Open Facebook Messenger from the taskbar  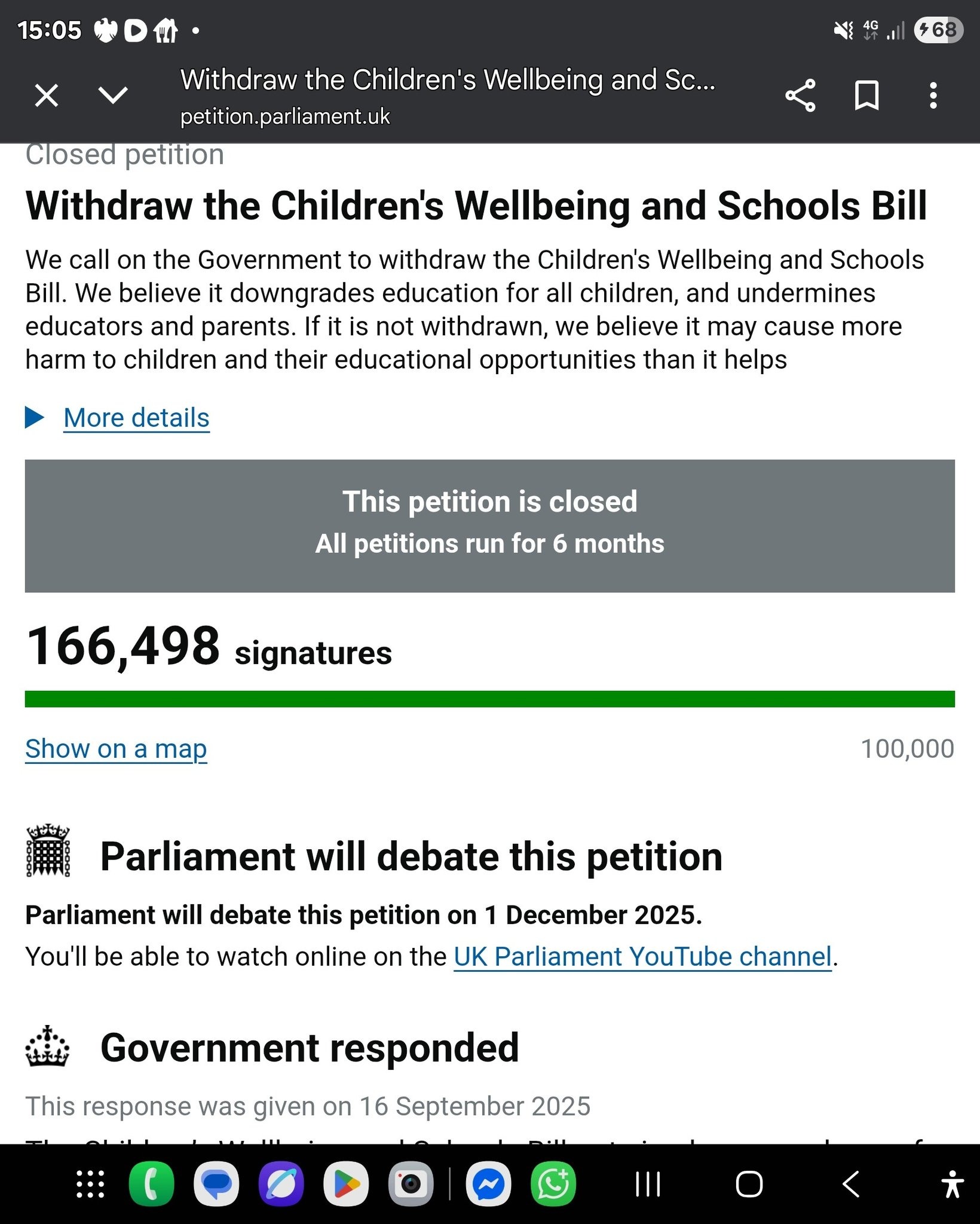488,1184
